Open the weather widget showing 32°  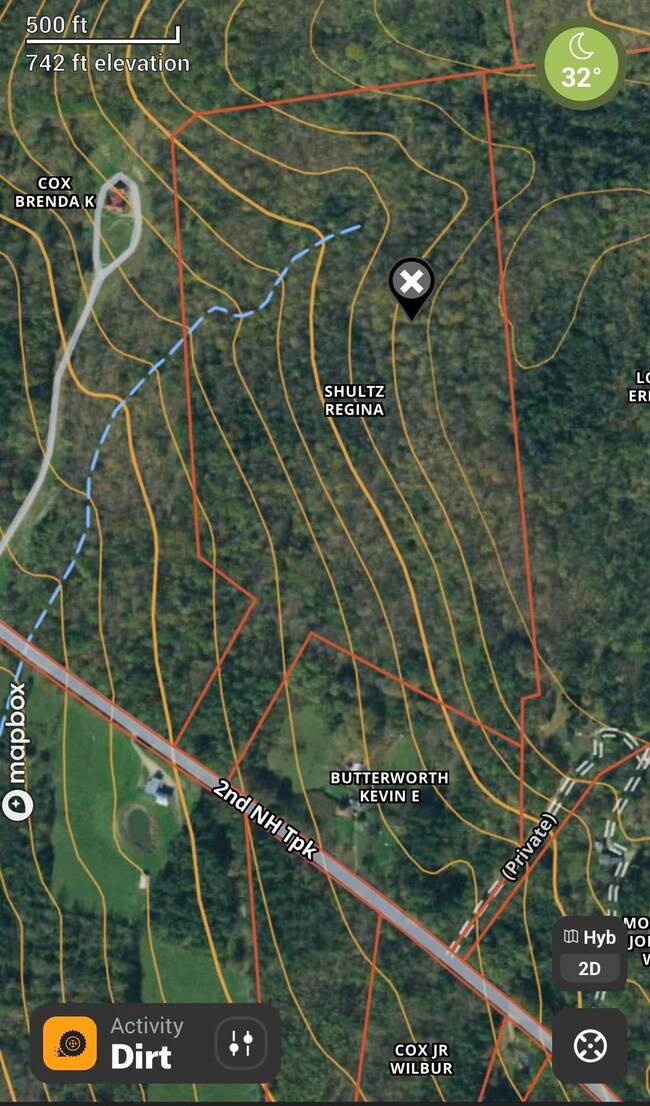581,63
